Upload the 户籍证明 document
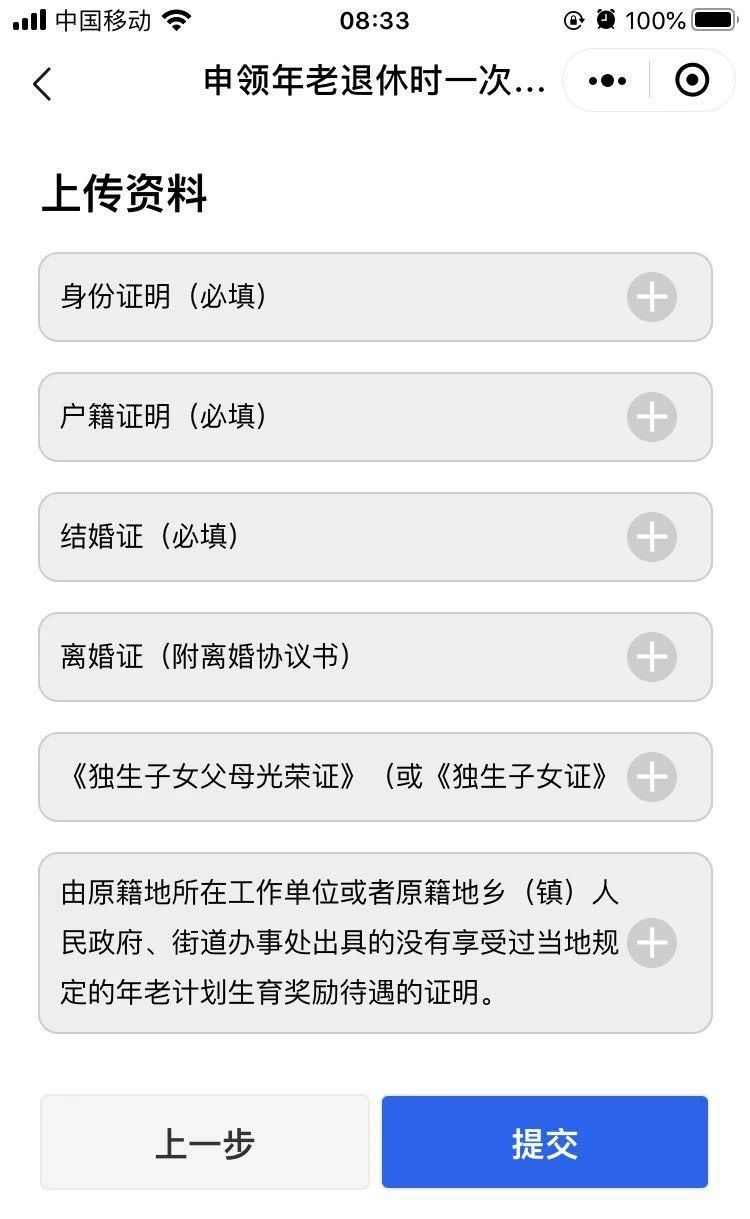750x1219 pixels. (x=652, y=417)
